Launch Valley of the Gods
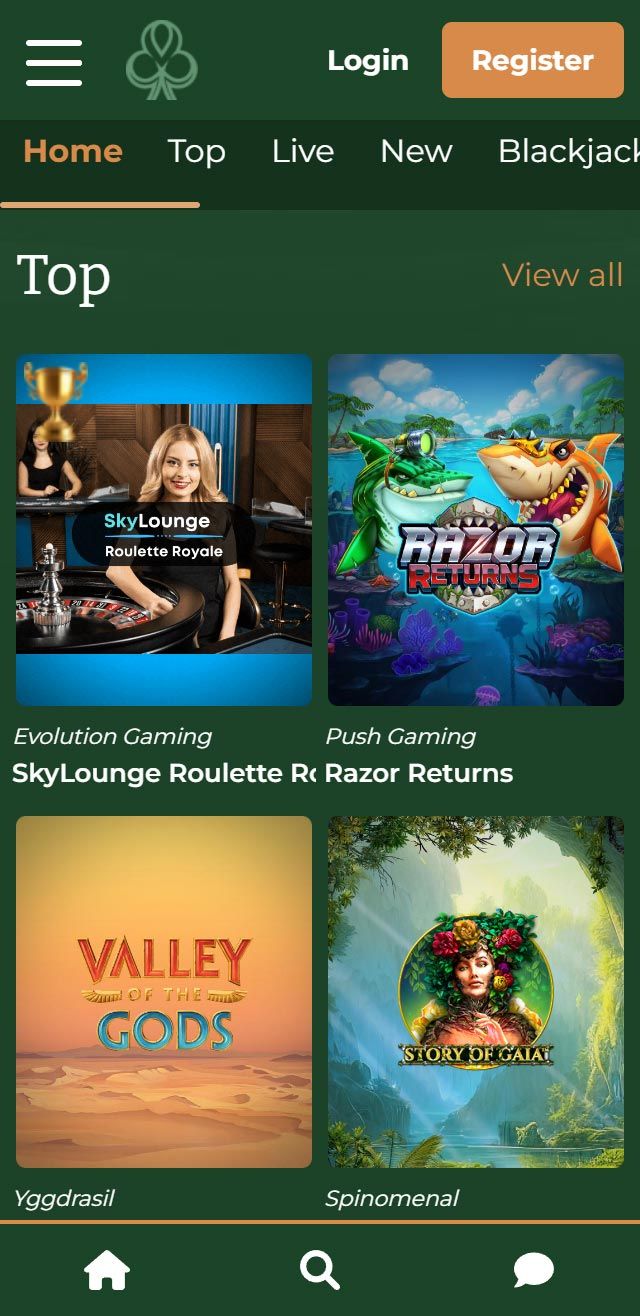 click(x=164, y=991)
